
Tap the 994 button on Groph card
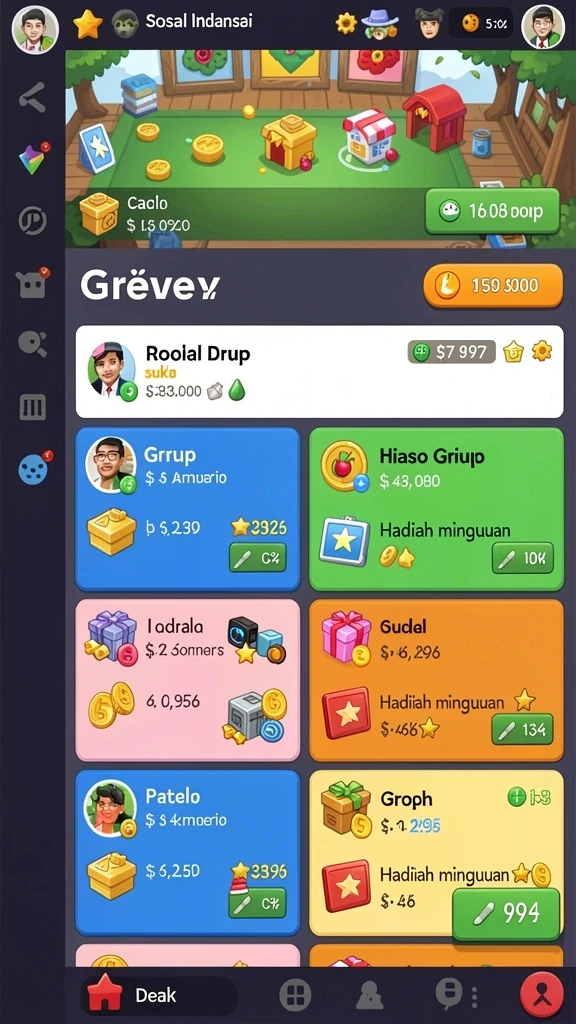pos(506,914)
